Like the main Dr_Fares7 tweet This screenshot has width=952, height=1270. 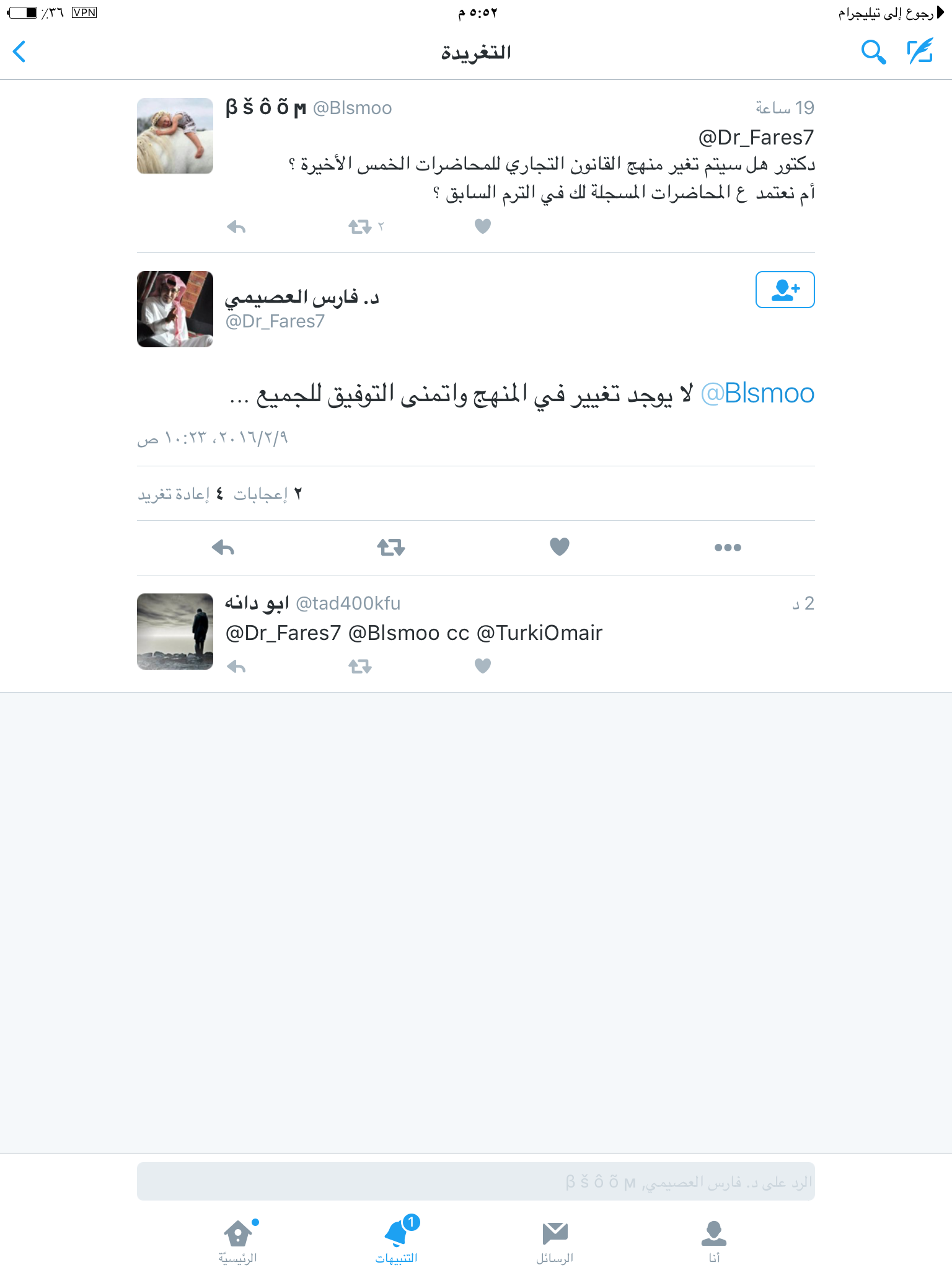pos(559,546)
